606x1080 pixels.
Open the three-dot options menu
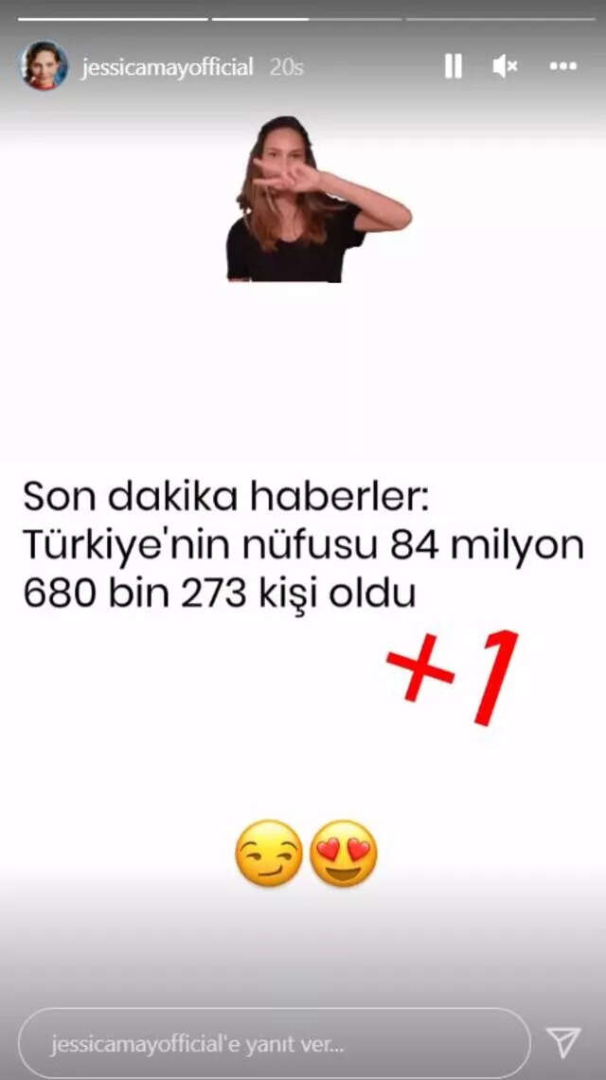click(563, 66)
